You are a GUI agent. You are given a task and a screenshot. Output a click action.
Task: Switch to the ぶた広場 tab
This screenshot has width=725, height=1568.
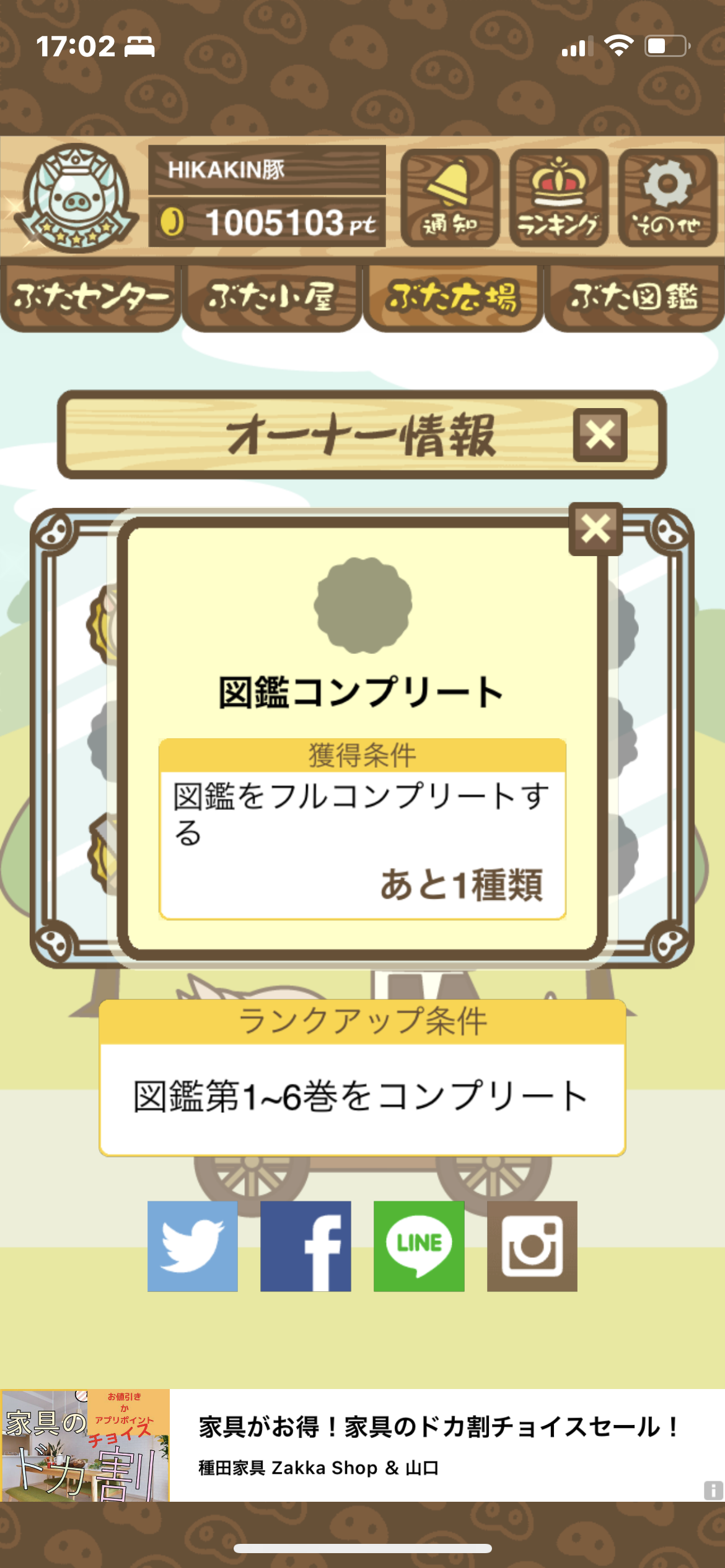(453, 298)
